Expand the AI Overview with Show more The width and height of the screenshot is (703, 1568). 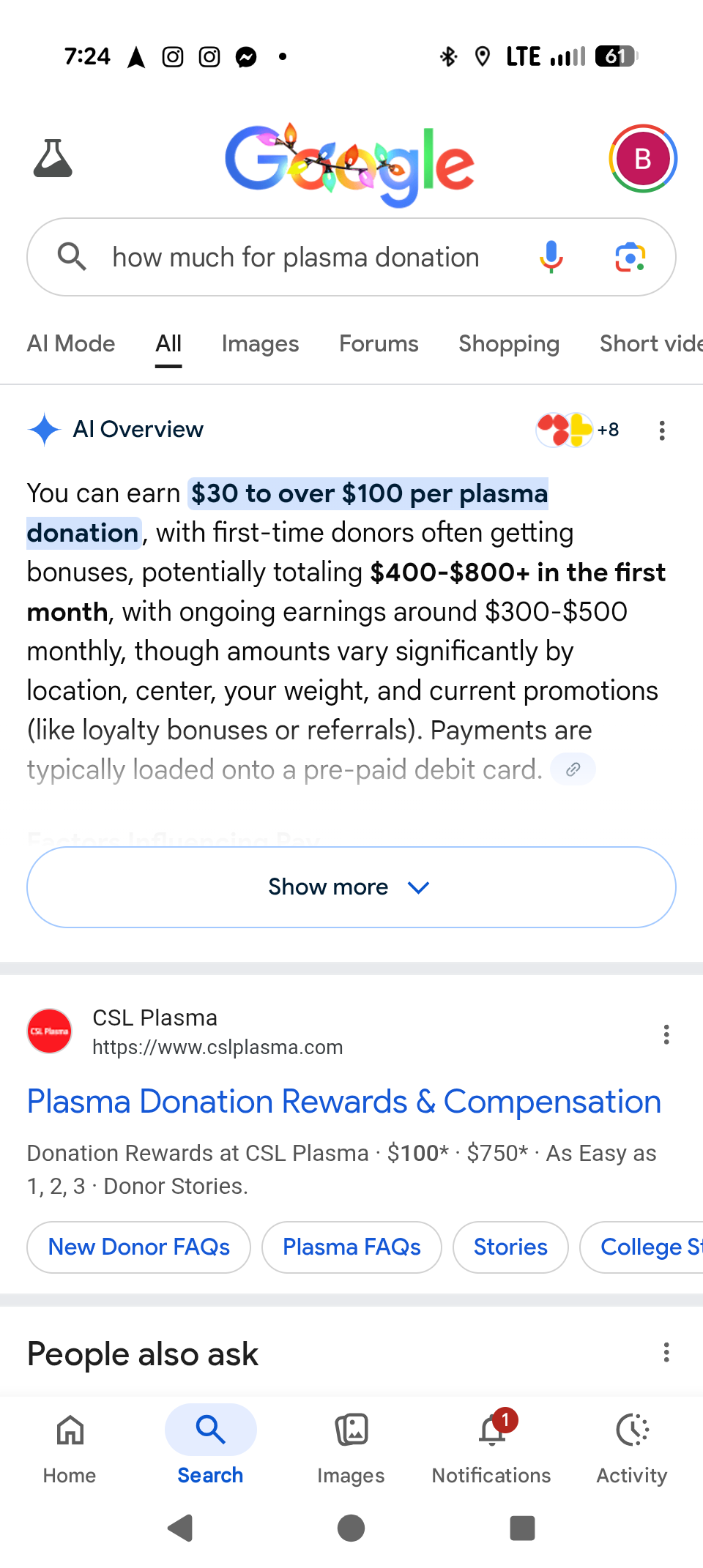point(350,886)
